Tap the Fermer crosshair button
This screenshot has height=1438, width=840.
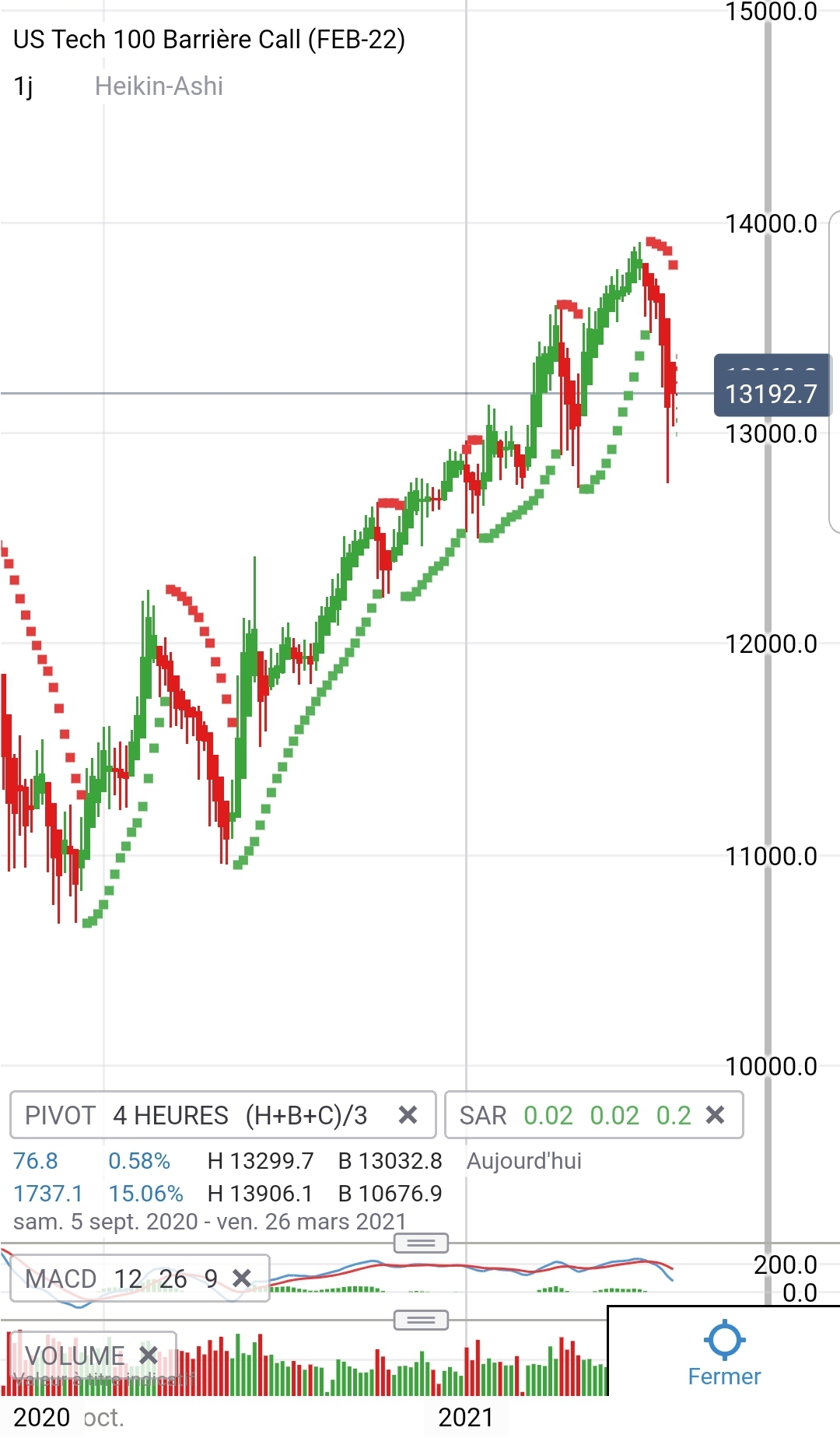coord(723,1355)
